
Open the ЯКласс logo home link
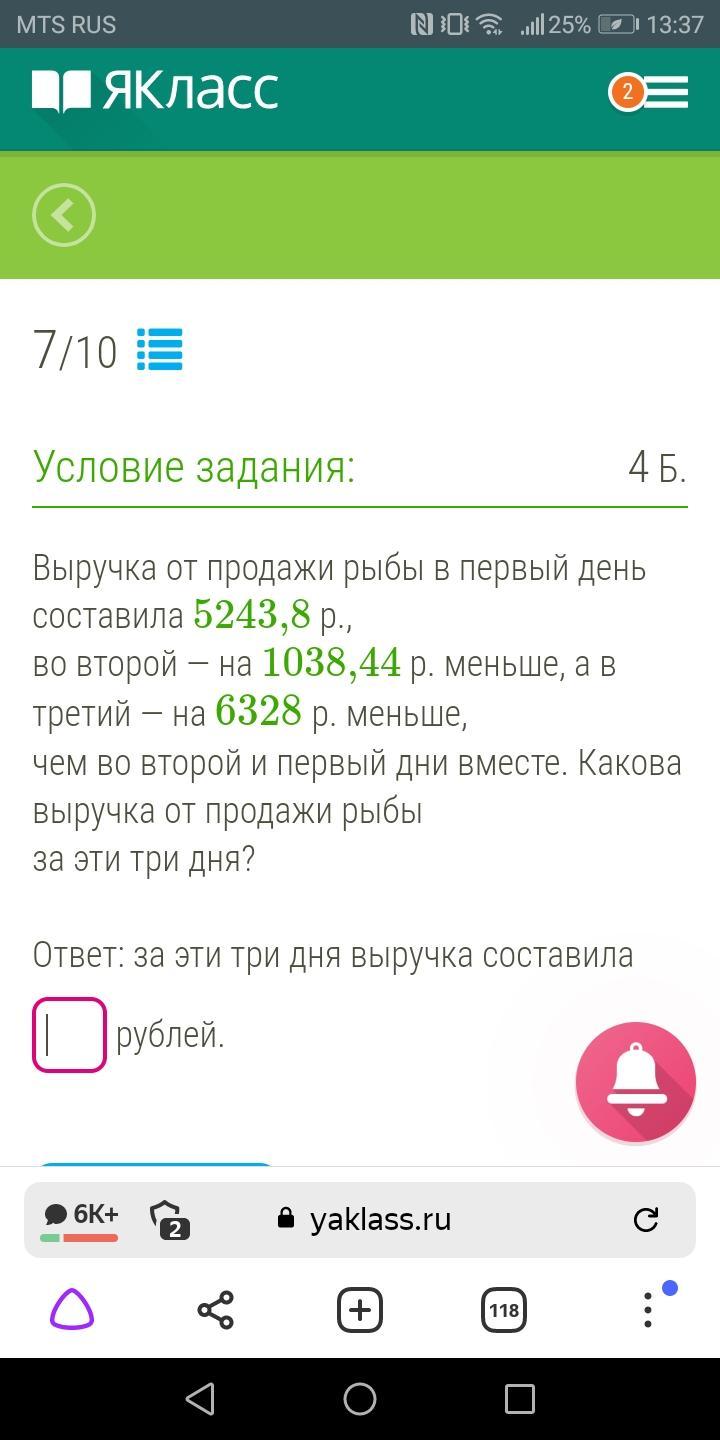(155, 91)
